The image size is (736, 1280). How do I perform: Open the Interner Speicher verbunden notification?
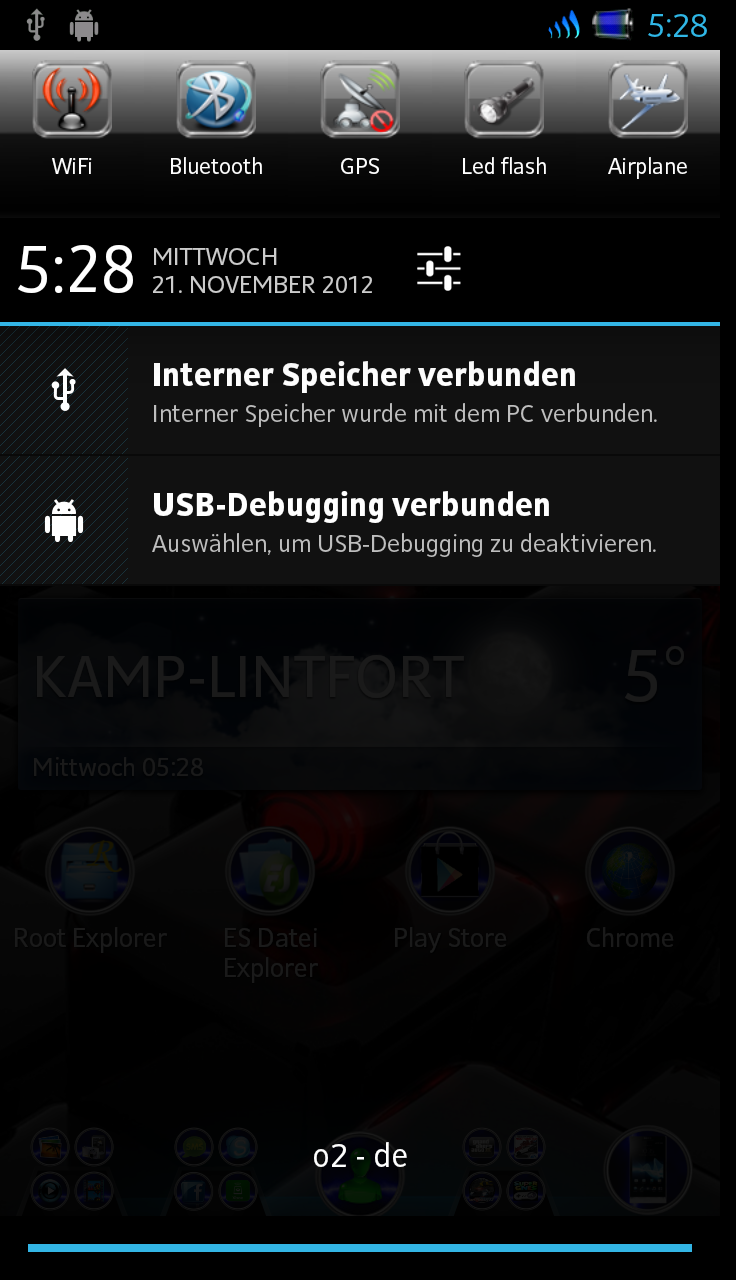[360, 391]
